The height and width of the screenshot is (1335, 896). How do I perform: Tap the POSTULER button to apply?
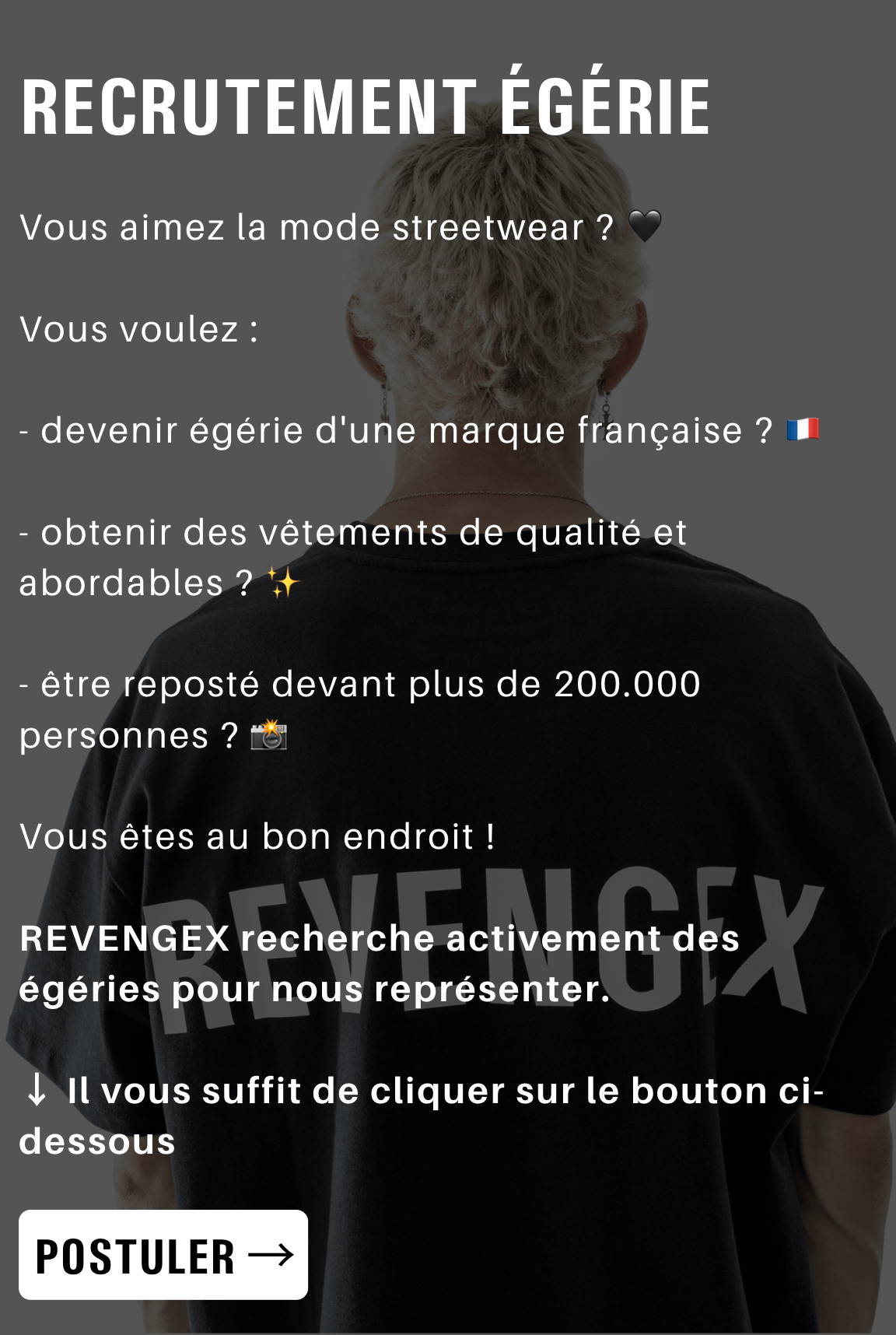click(163, 1254)
